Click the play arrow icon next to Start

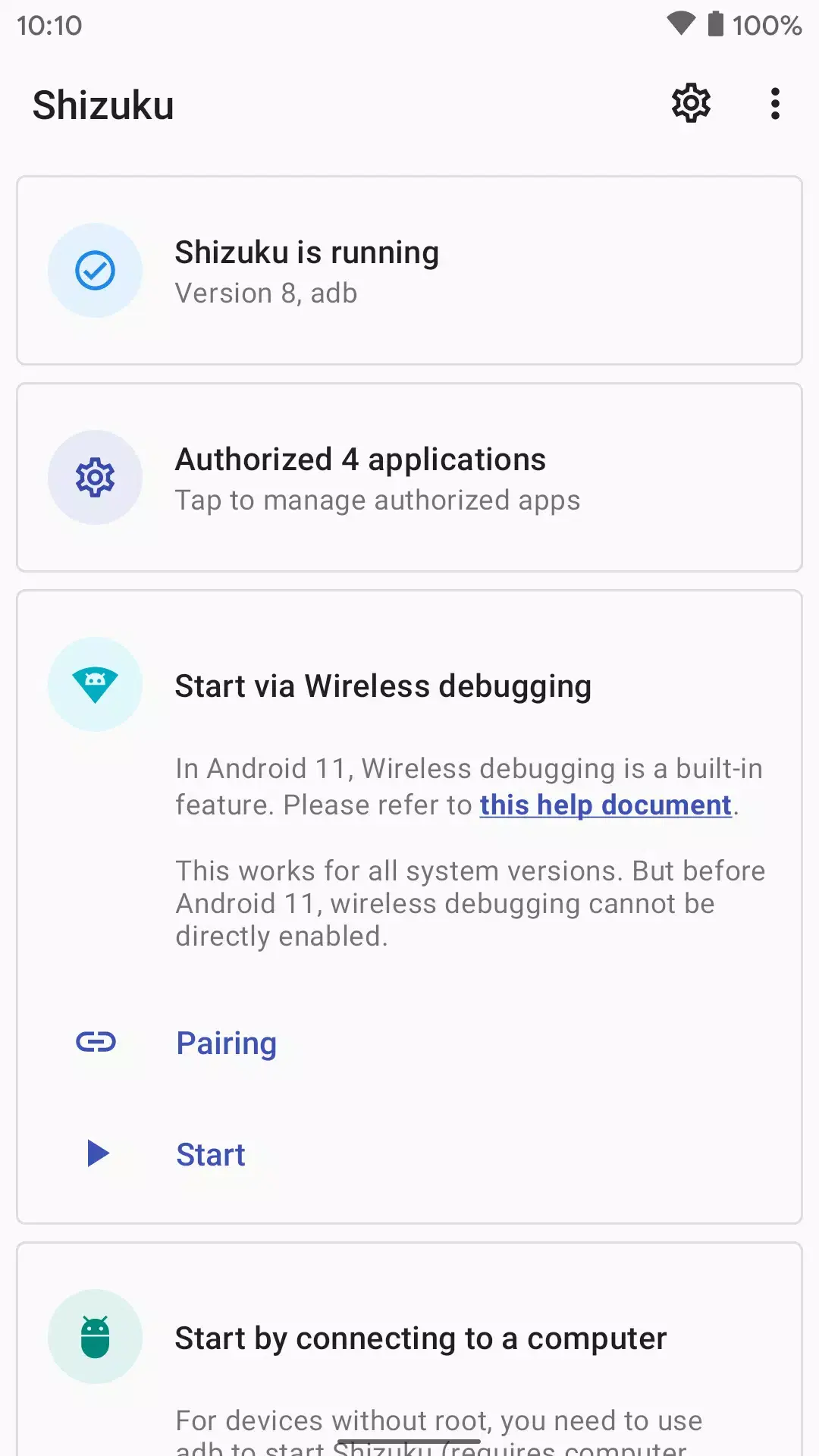pos(97,1154)
